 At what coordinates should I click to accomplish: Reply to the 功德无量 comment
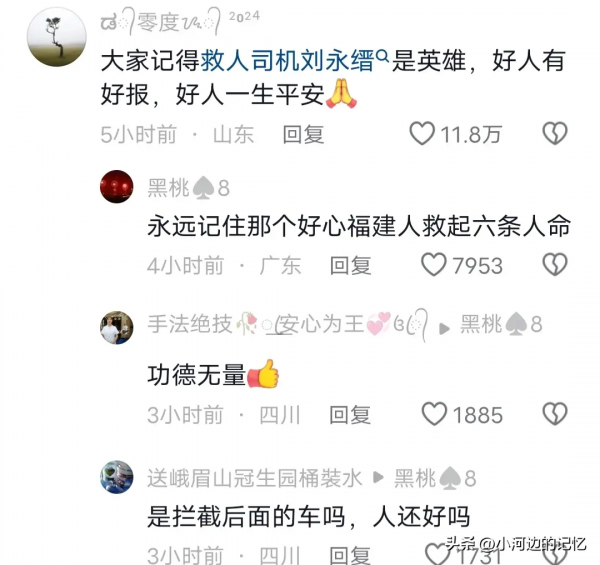tap(351, 413)
